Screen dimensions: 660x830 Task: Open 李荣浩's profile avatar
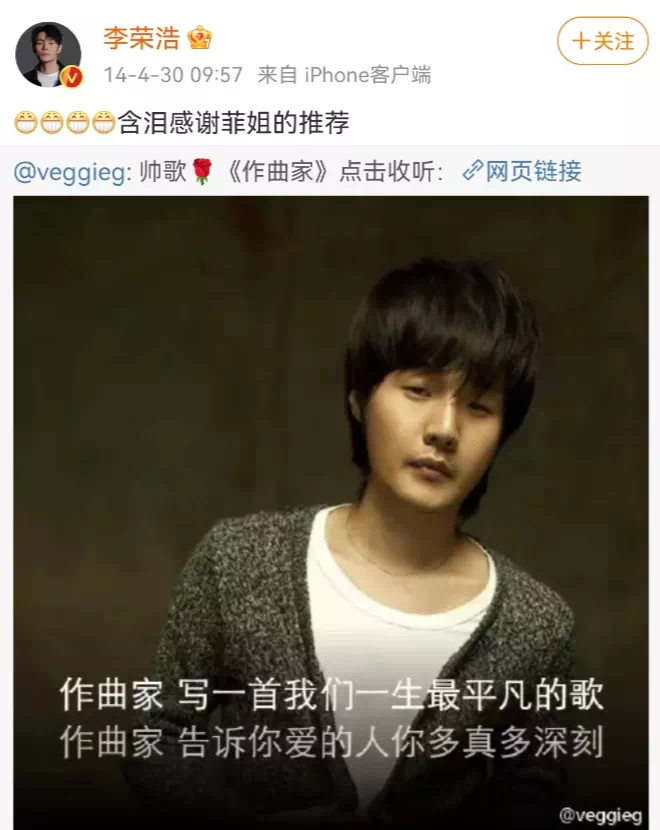click(x=48, y=53)
